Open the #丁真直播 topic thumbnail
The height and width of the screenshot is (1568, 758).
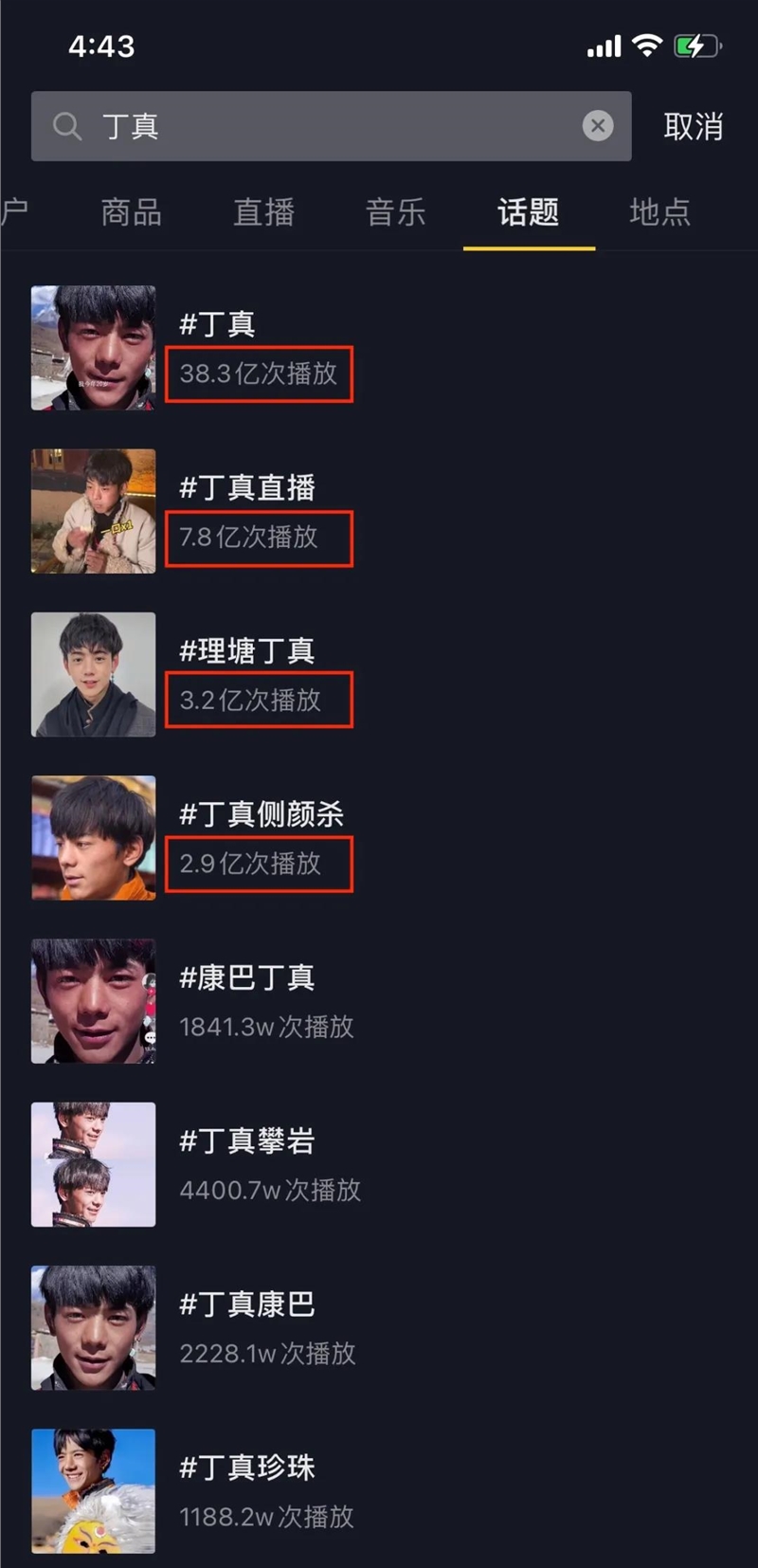(x=93, y=510)
